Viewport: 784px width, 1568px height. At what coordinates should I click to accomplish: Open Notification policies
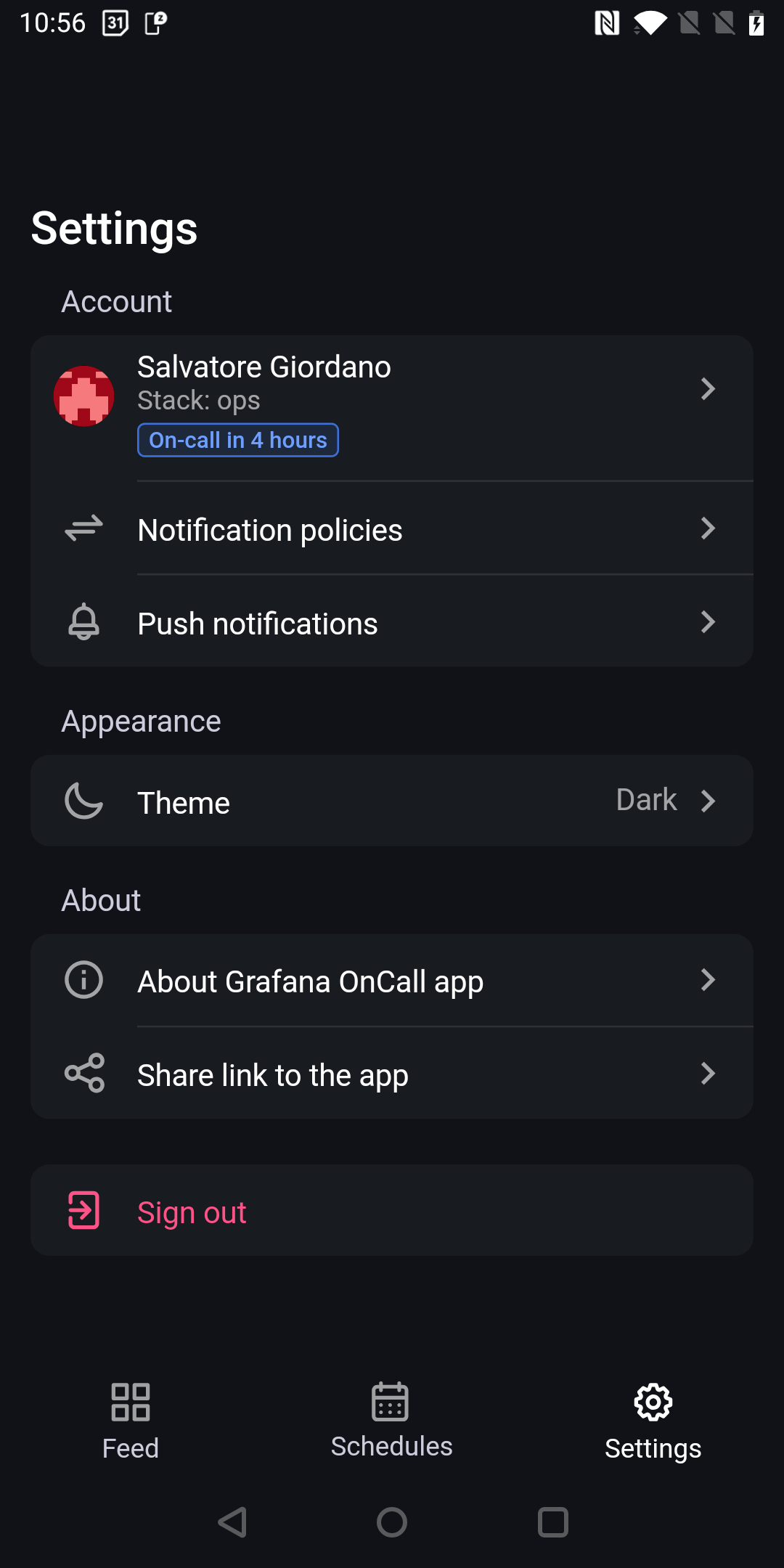[392, 529]
